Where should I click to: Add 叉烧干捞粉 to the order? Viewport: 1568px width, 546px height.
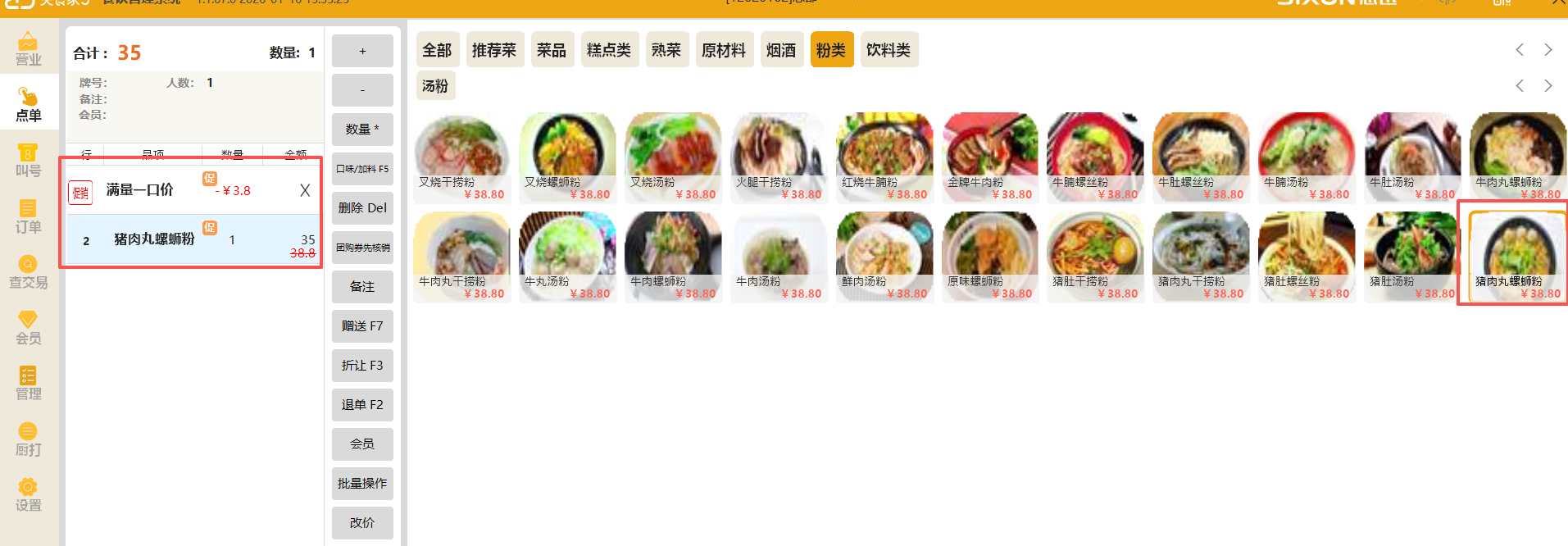pos(461,157)
